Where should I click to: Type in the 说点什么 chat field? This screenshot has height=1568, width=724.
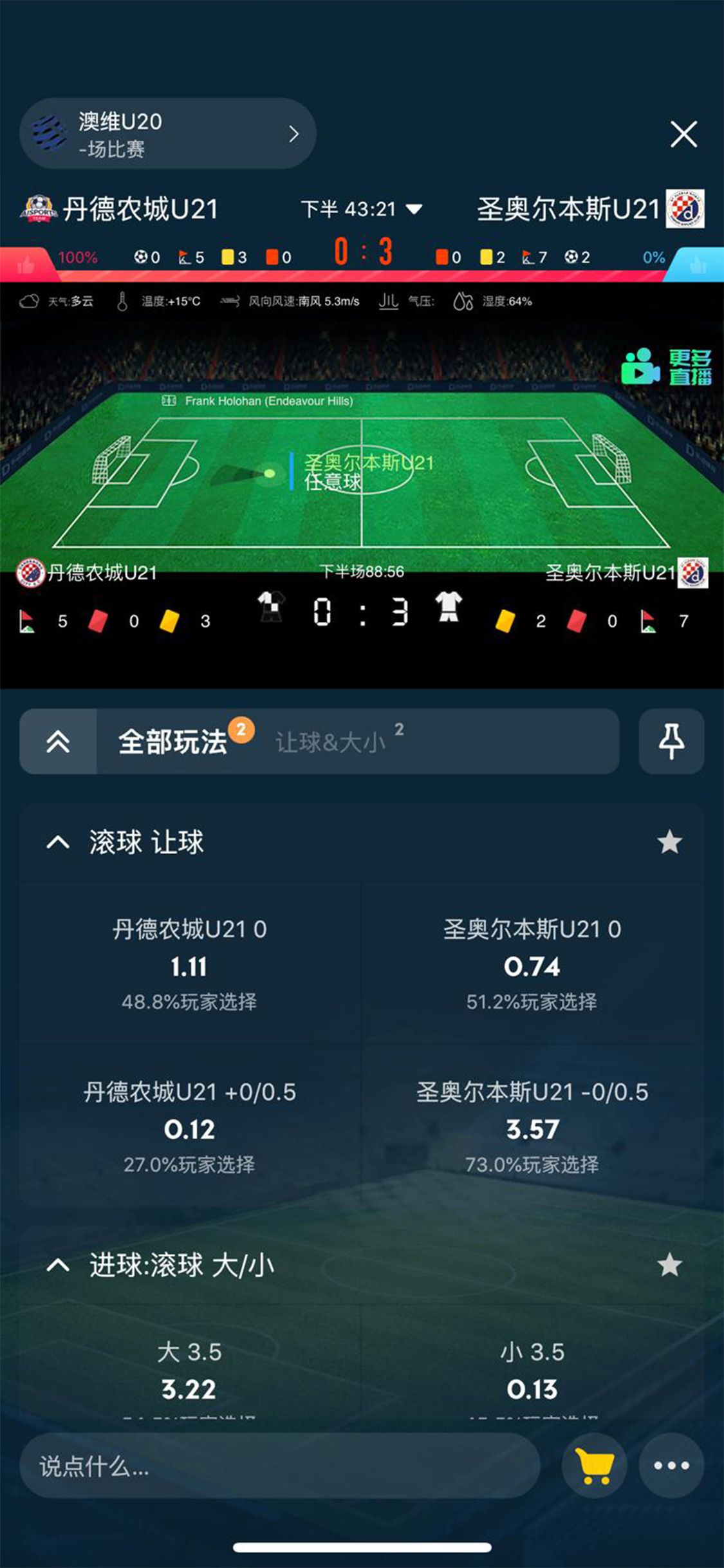point(280,1466)
